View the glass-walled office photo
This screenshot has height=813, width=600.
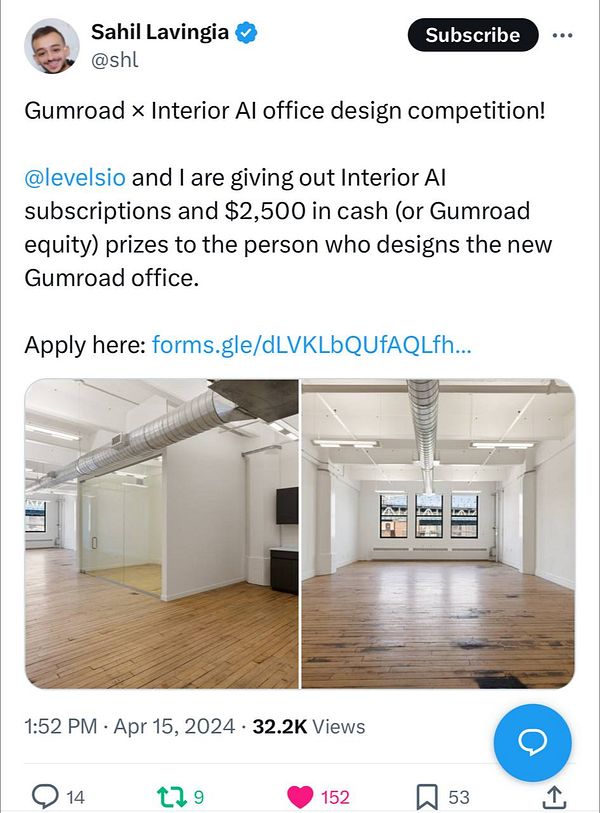coord(162,534)
